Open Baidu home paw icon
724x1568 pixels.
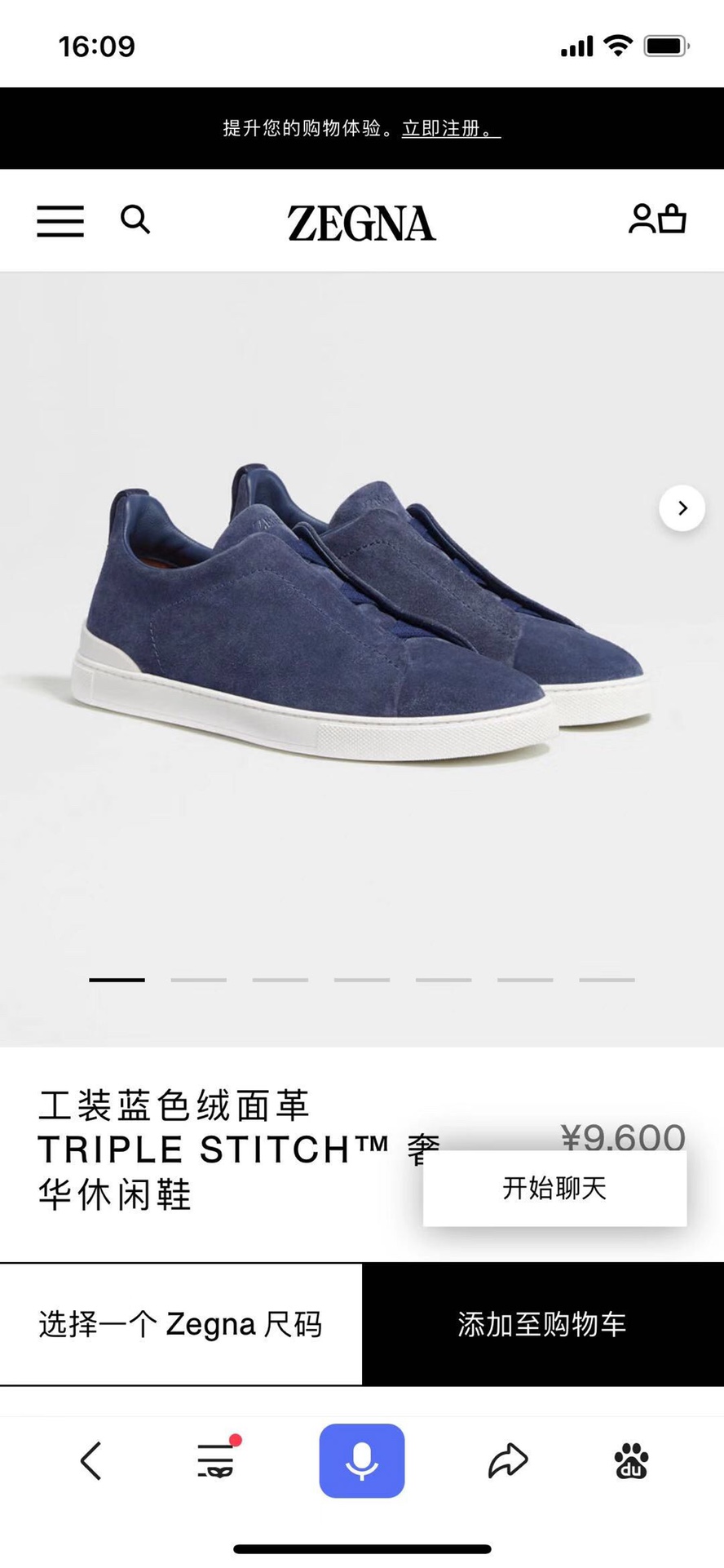tap(631, 1460)
